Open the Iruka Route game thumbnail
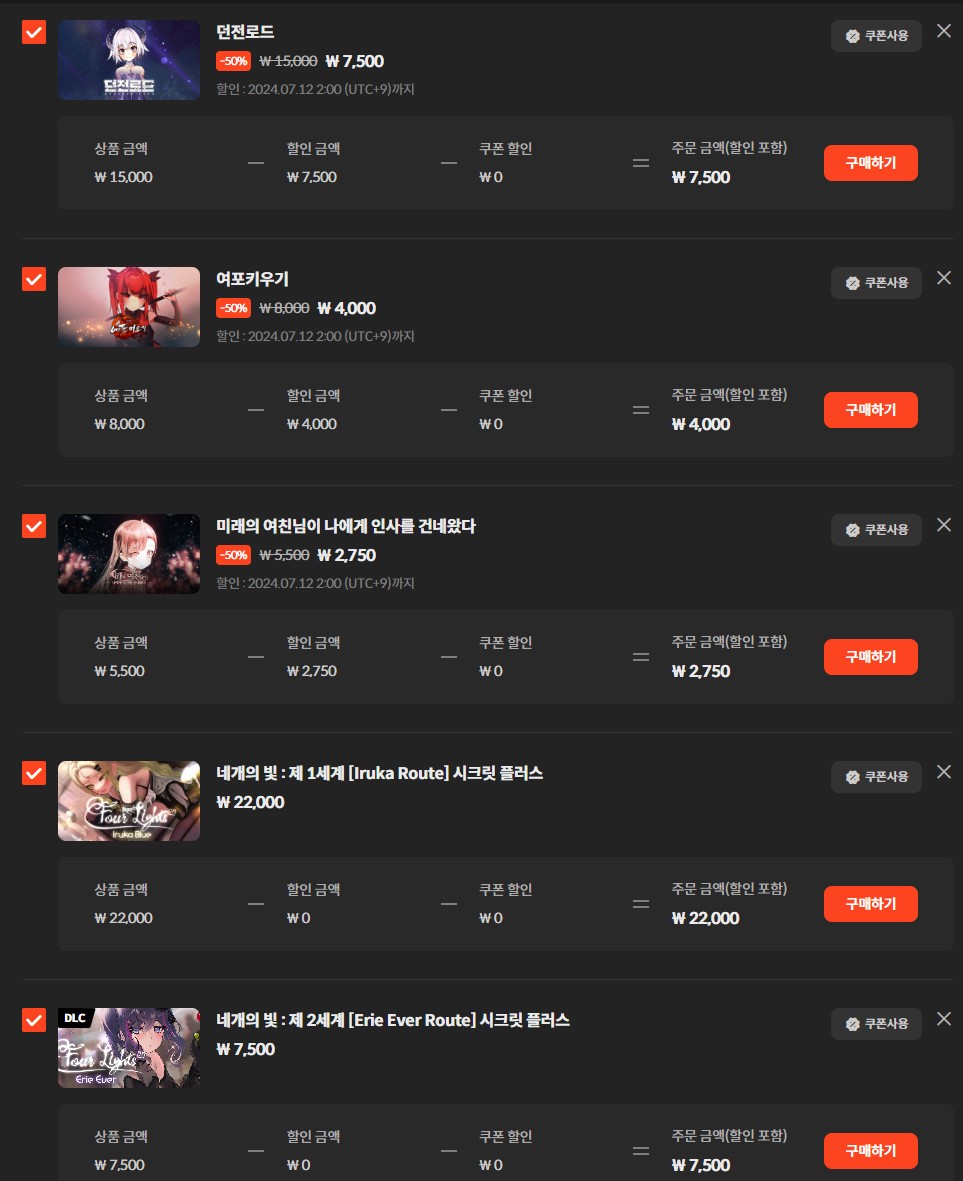Screen dimensions: 963x1181 click(x=129, y=801)
